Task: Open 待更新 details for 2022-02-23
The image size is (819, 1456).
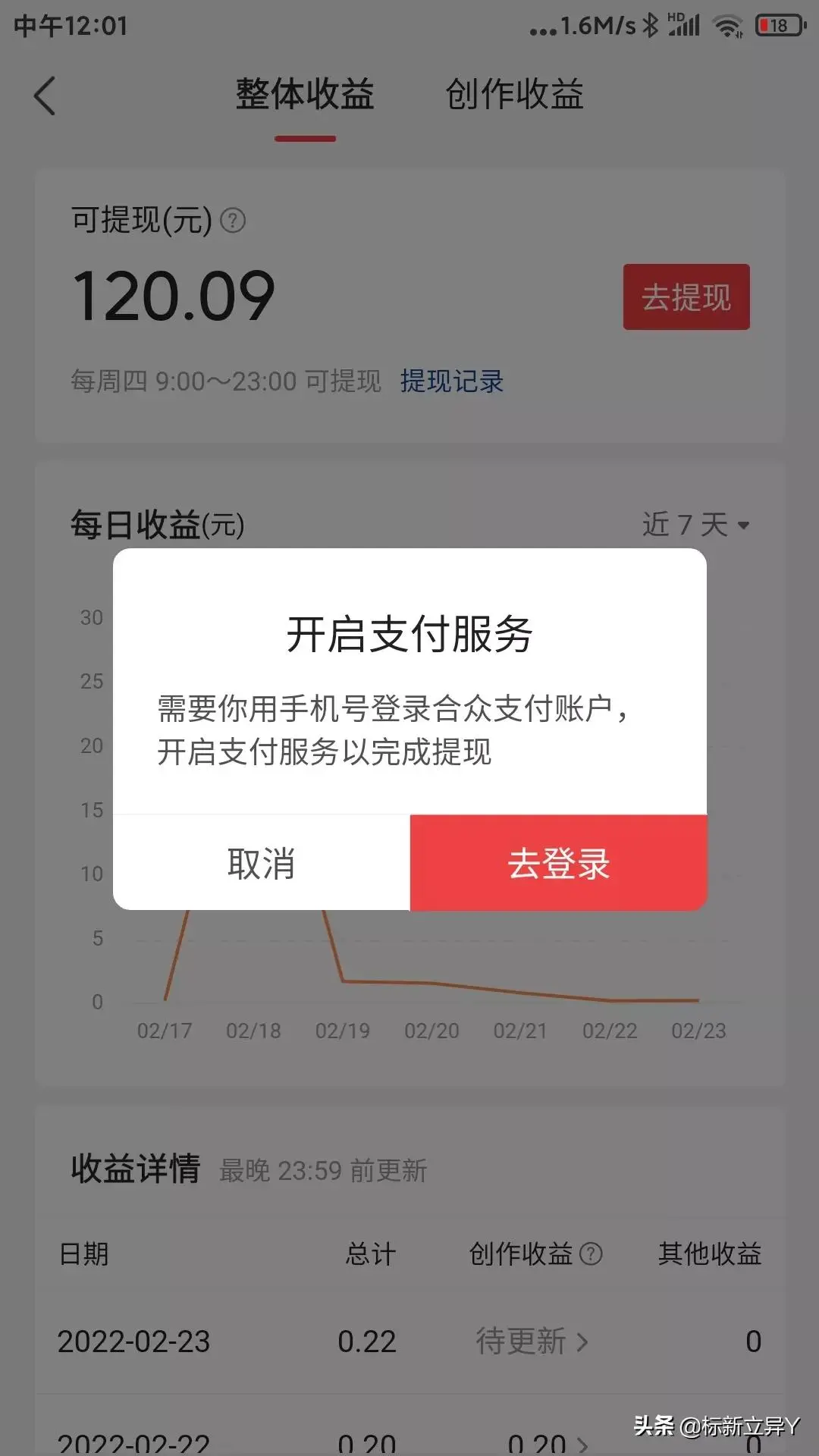Action: pyautogui.click(x=532, y=1341)
